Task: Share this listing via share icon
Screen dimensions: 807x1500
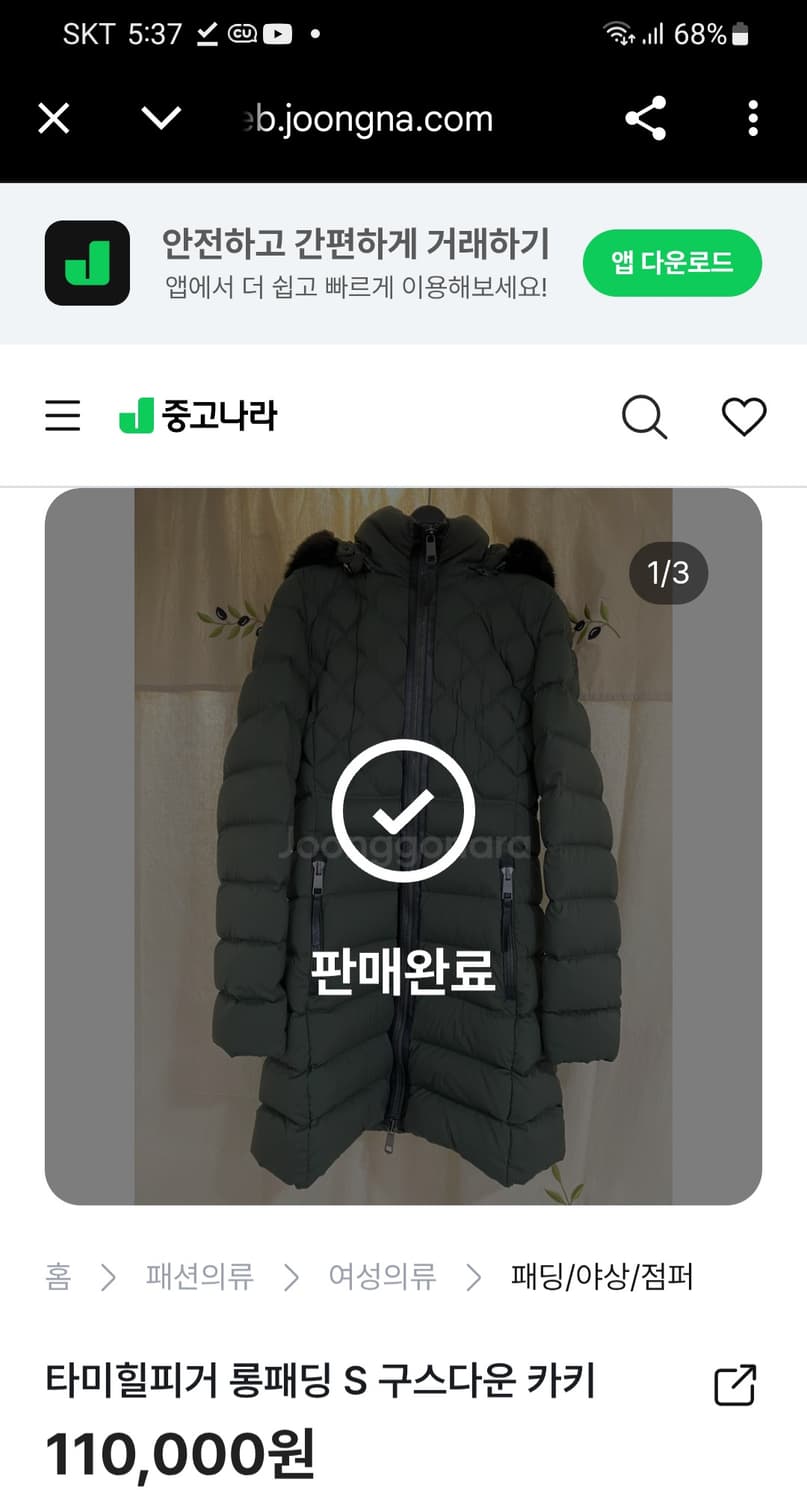Action: (646, 118)
